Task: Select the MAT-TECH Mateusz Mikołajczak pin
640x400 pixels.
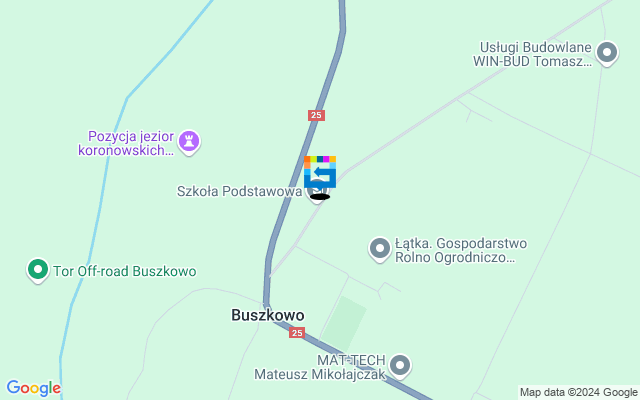Action: [x=400, y=365]
